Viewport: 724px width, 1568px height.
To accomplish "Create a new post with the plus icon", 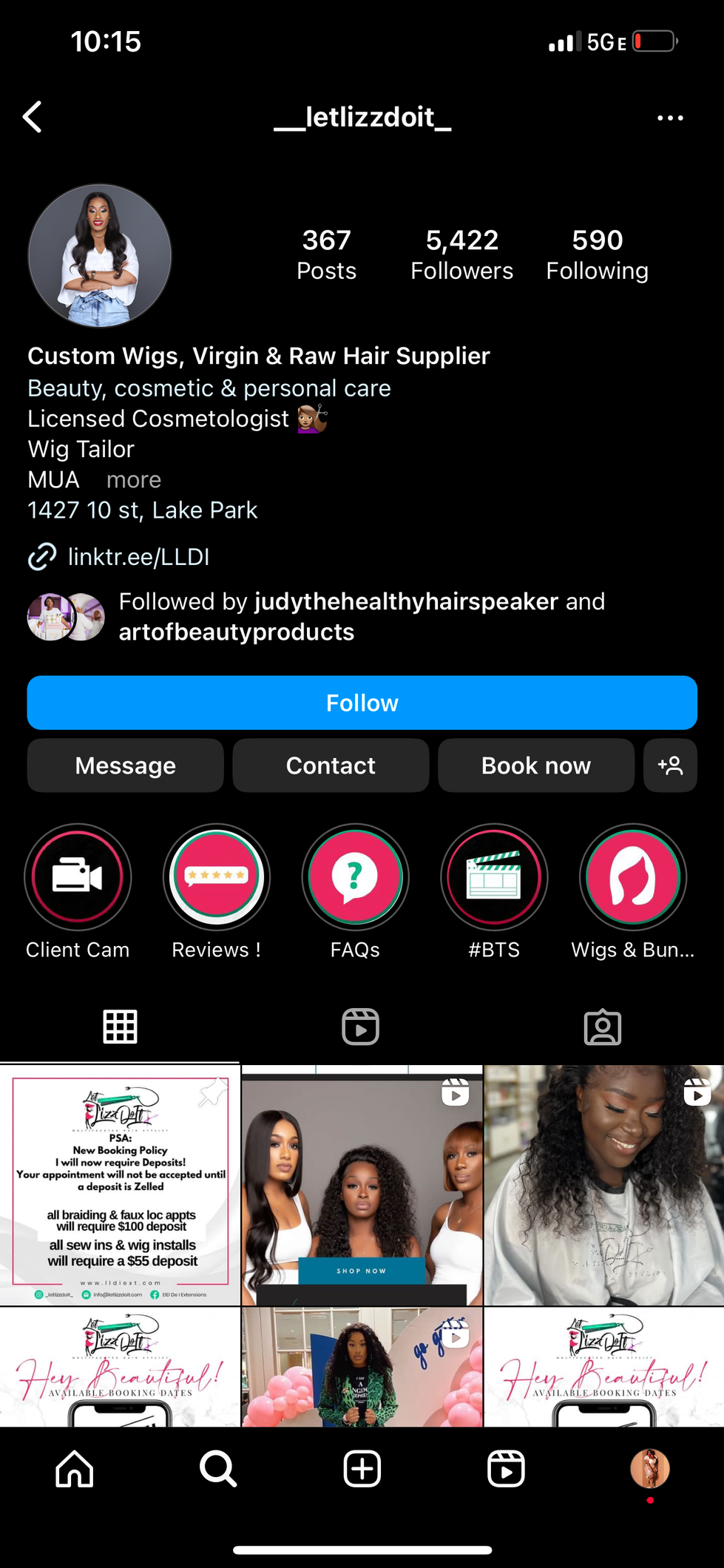I will tap(362, 1468).
